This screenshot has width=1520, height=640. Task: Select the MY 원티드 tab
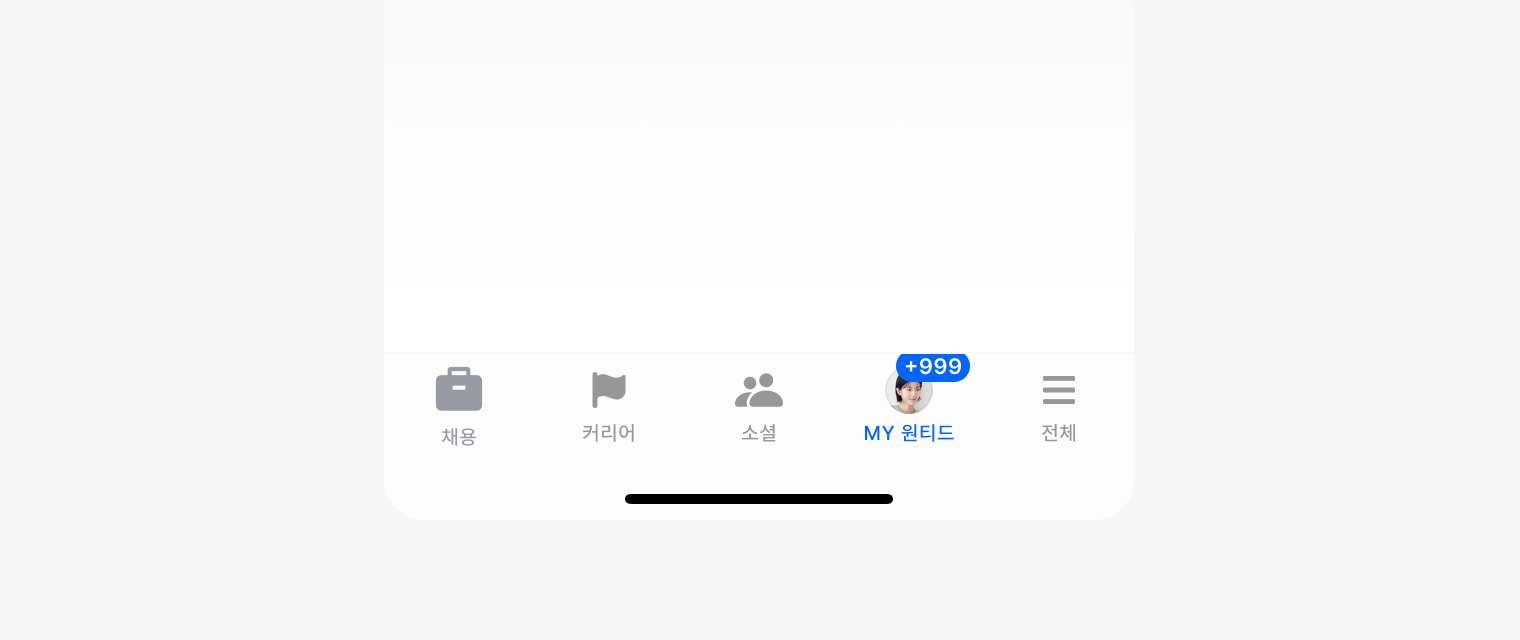(x=909, y=405)
